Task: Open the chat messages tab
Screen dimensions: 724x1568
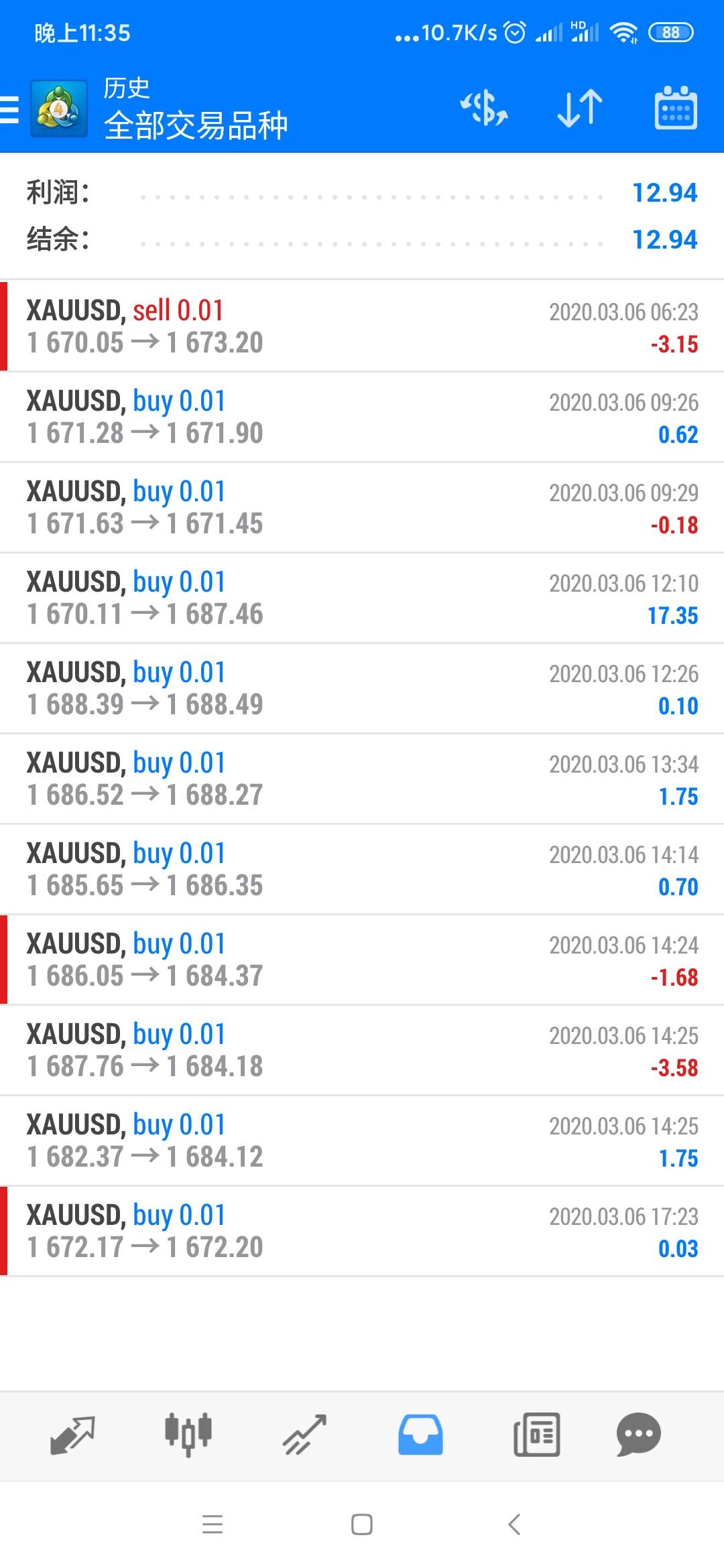Action: pyautogui.click(x=638, y=1435)
